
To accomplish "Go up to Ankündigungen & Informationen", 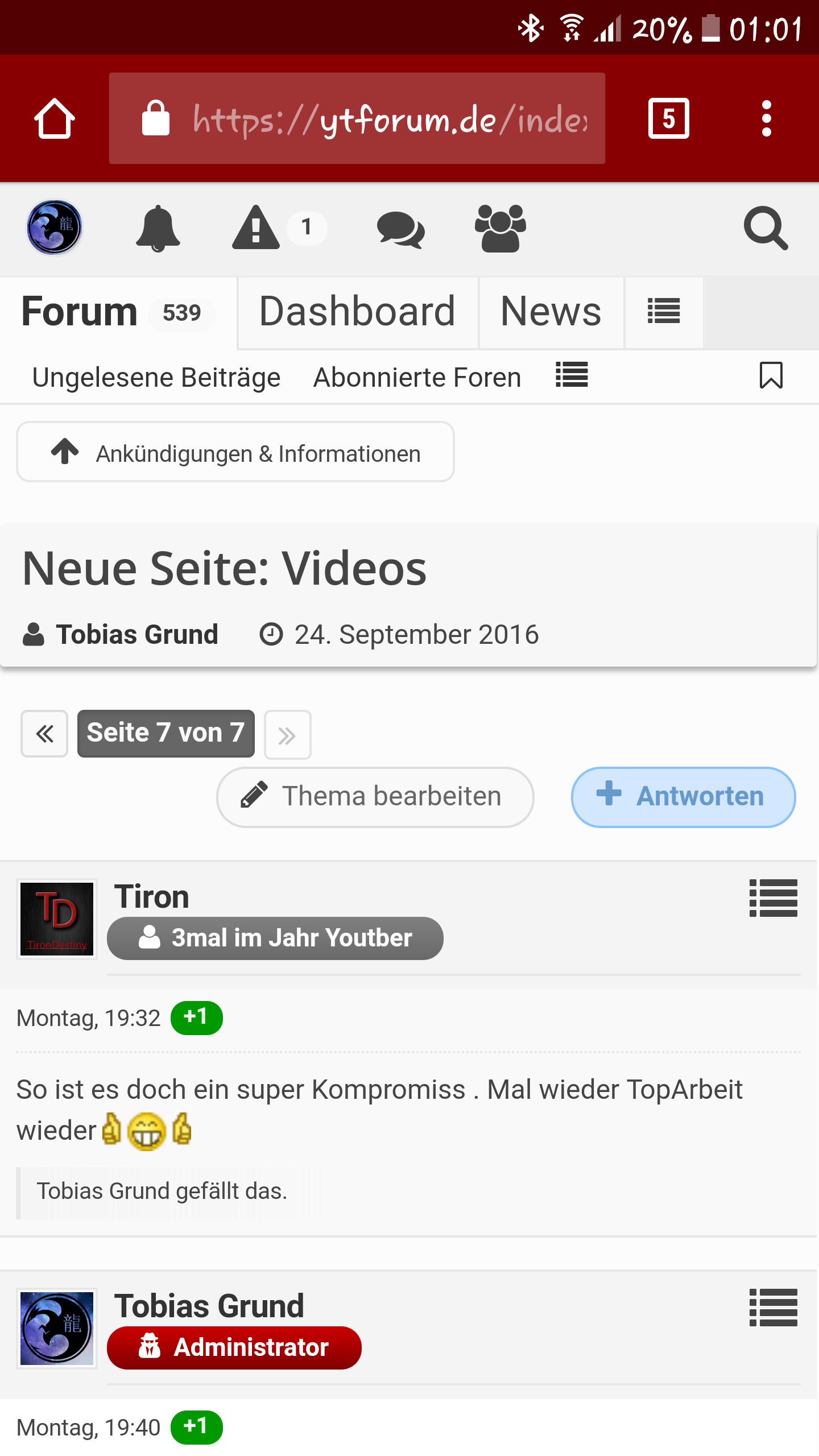I will (x=235, y=453).
